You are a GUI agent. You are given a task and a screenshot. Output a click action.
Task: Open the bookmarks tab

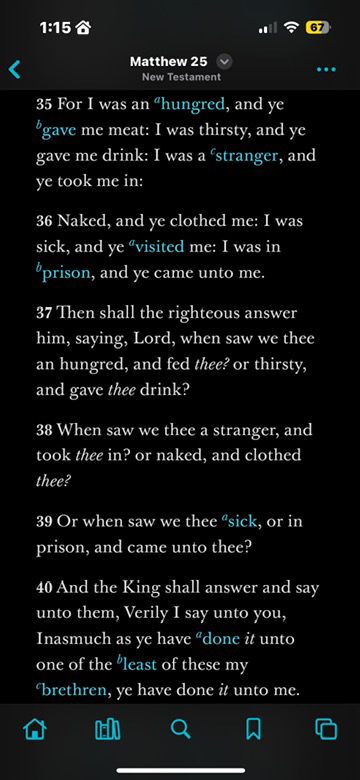(x=254, y=729)
